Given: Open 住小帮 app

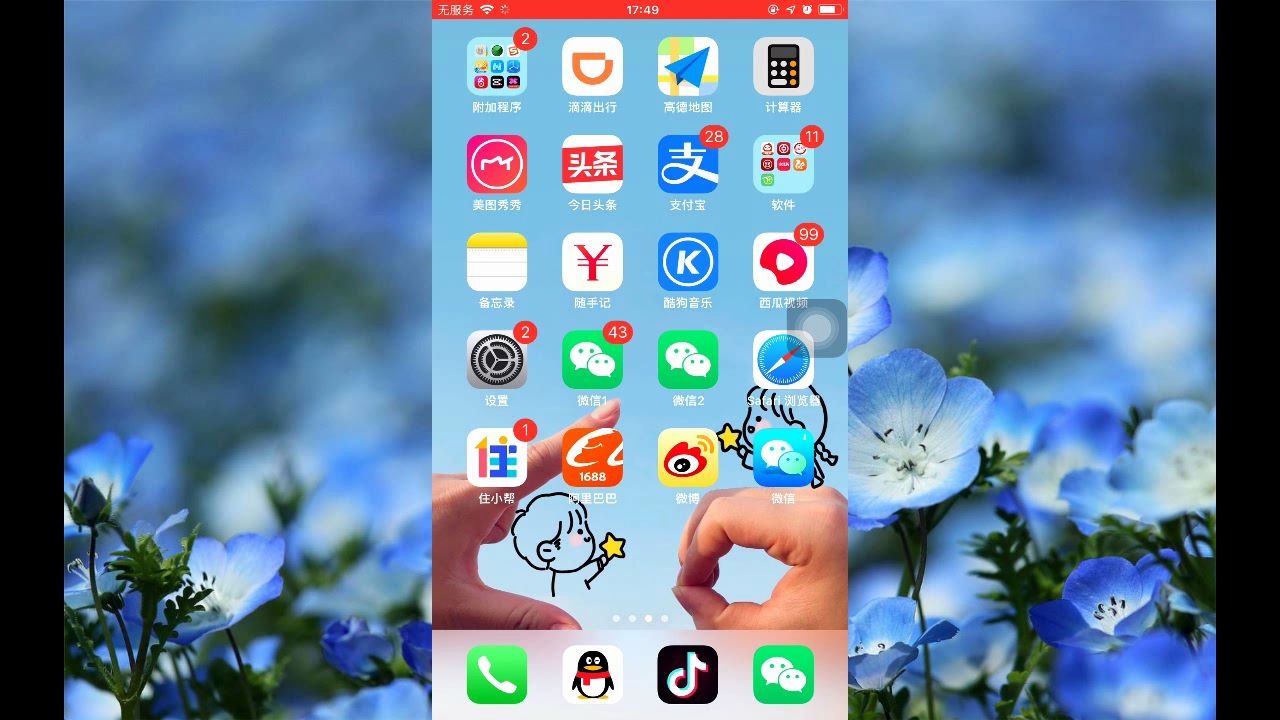Looking at the screenshot, I should pos(497,458).
